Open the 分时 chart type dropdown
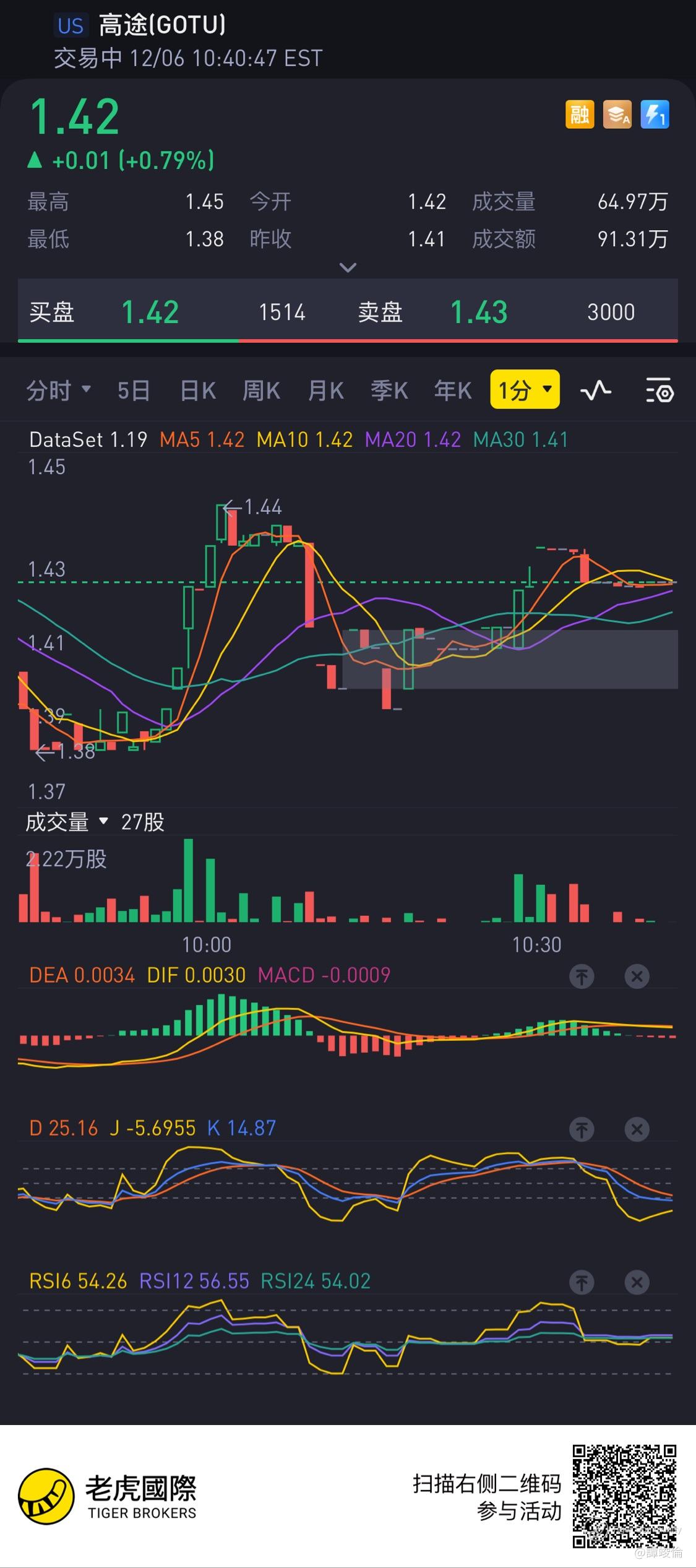This screenshot has width=696, height=1568. click(x=58, y=390)
